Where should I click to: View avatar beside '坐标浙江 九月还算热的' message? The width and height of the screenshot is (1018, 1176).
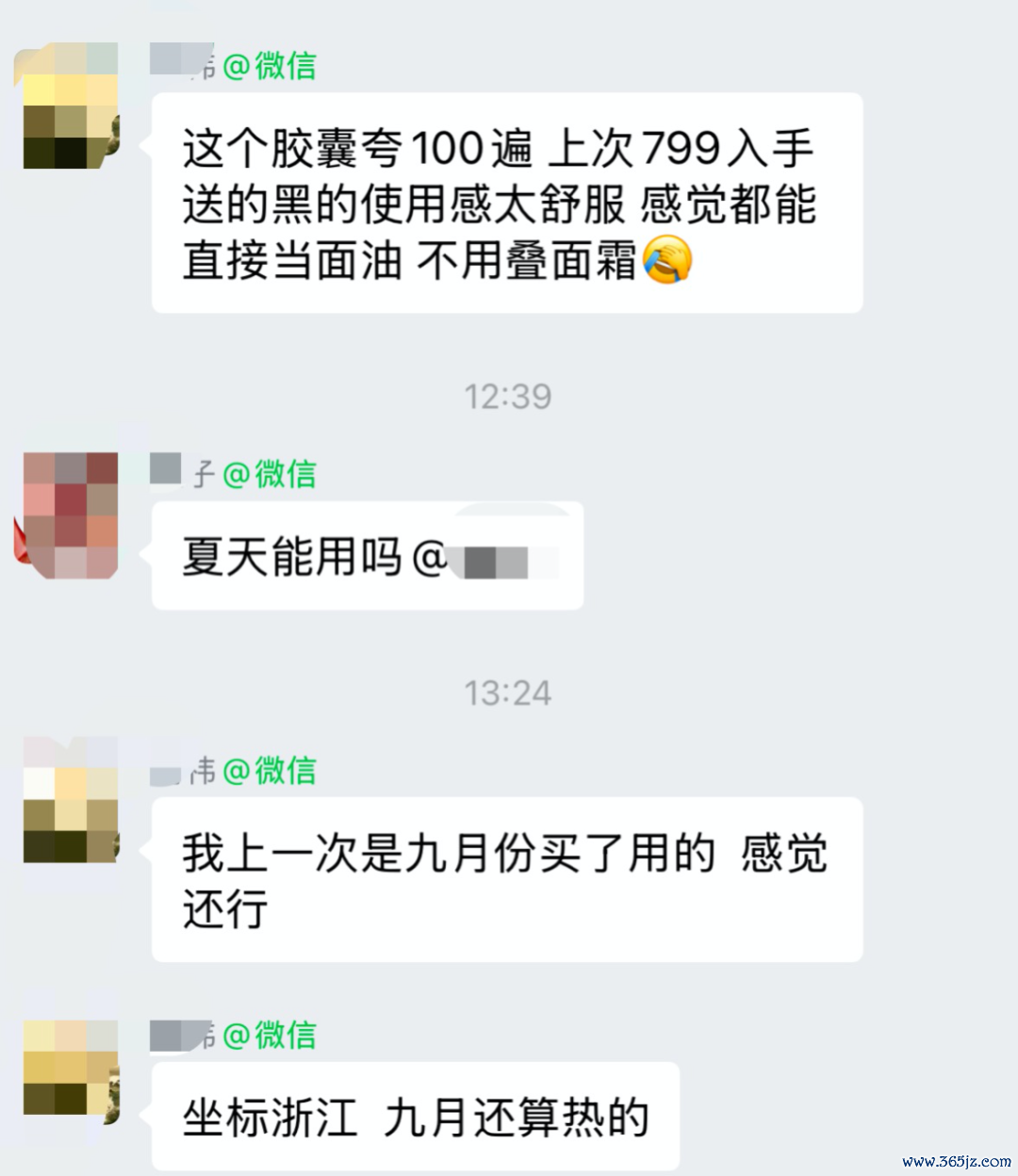(70, 1067)
